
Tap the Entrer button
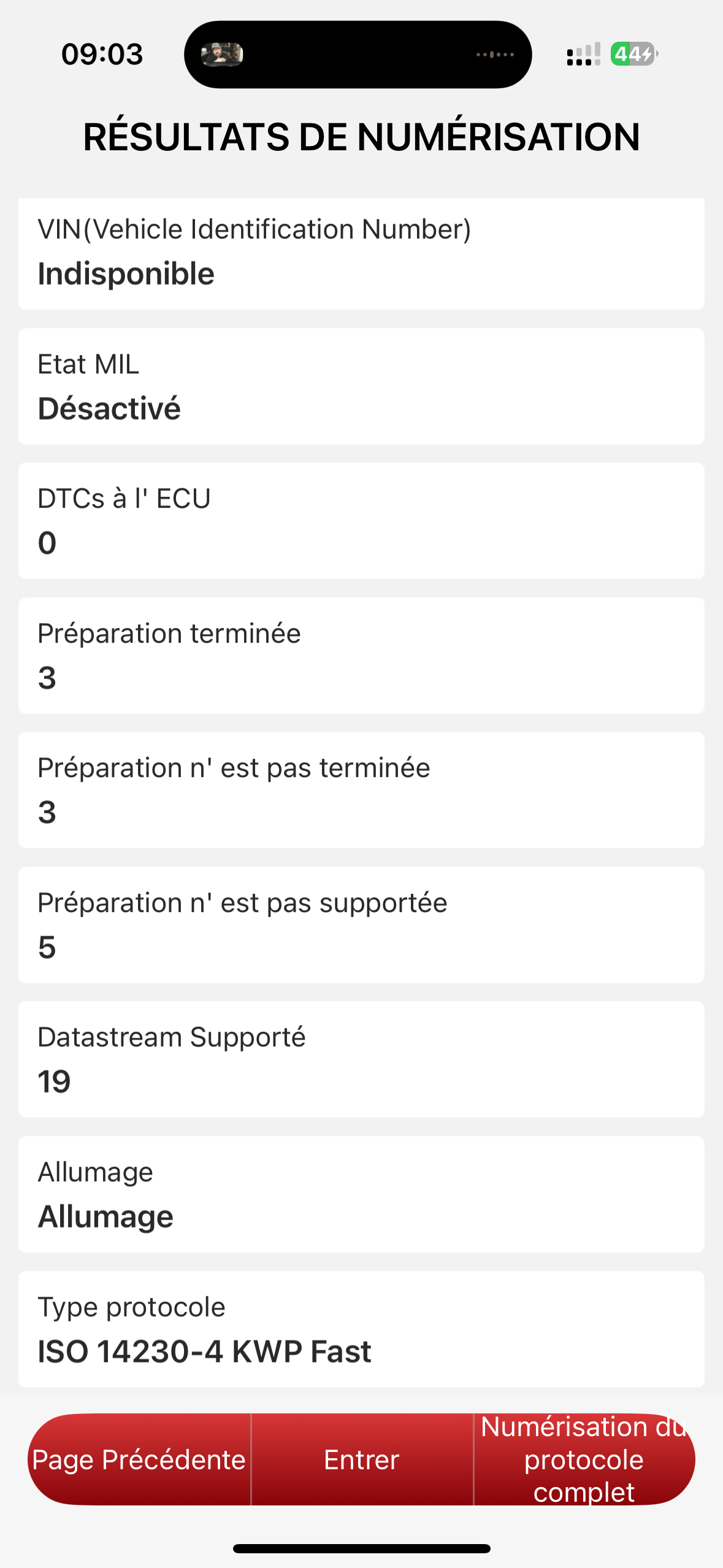click(x=362, y=1459)
